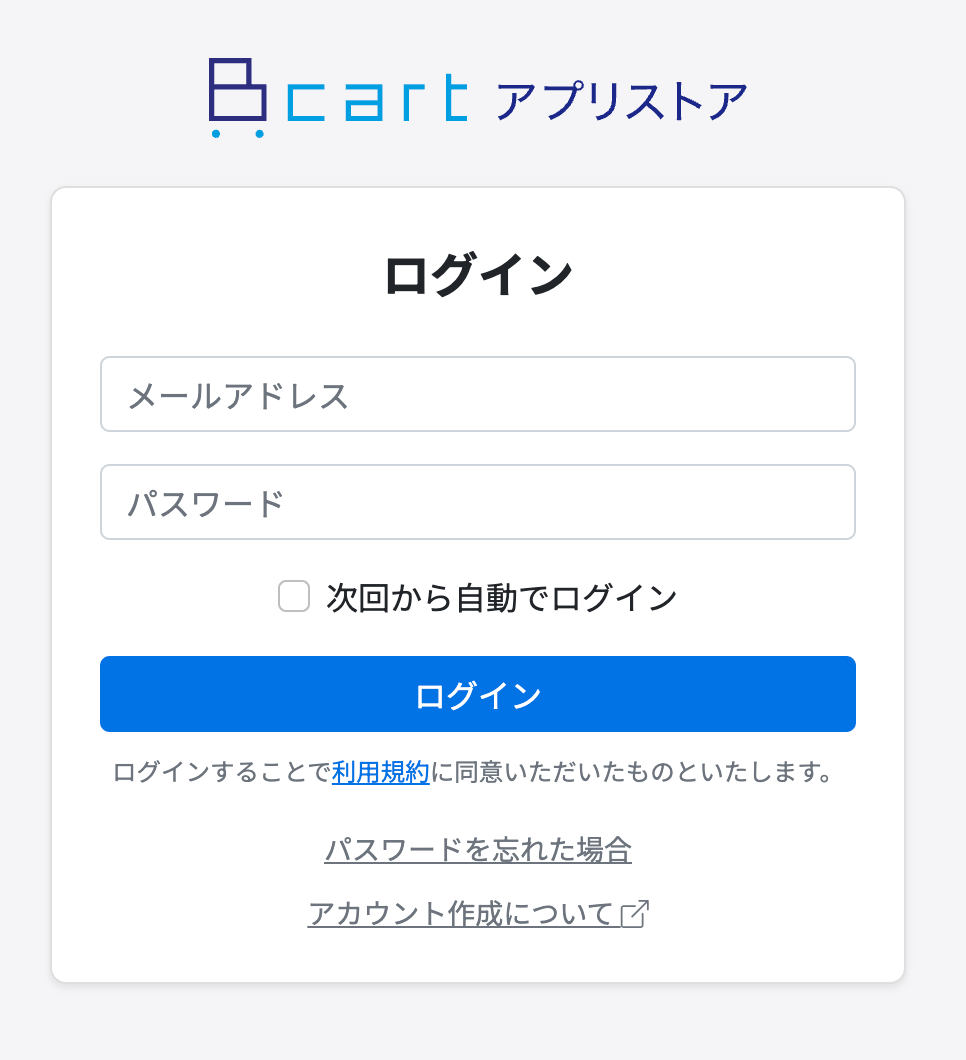This screenshot has width=966, height=1060.
Task: Open the 利用規約 terms link
Action: [381, 773]
